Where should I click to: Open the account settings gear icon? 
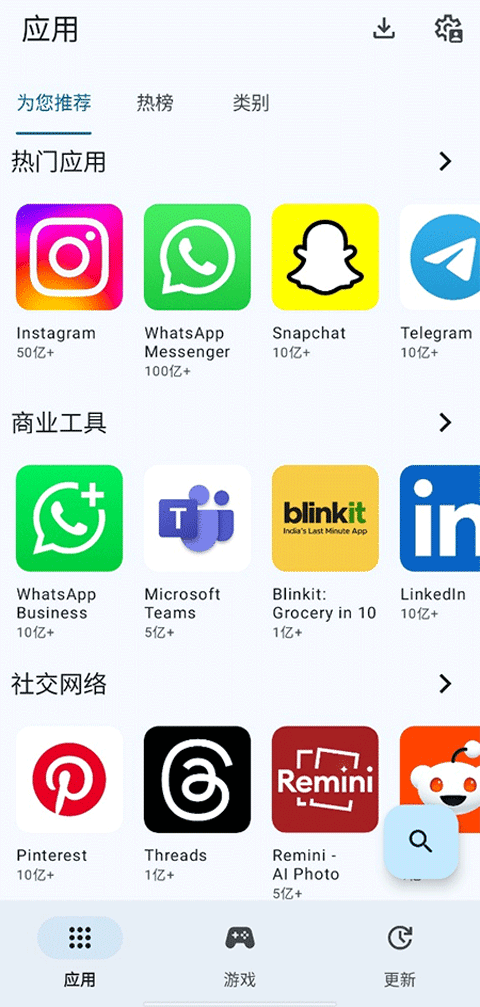click(449, 29)
